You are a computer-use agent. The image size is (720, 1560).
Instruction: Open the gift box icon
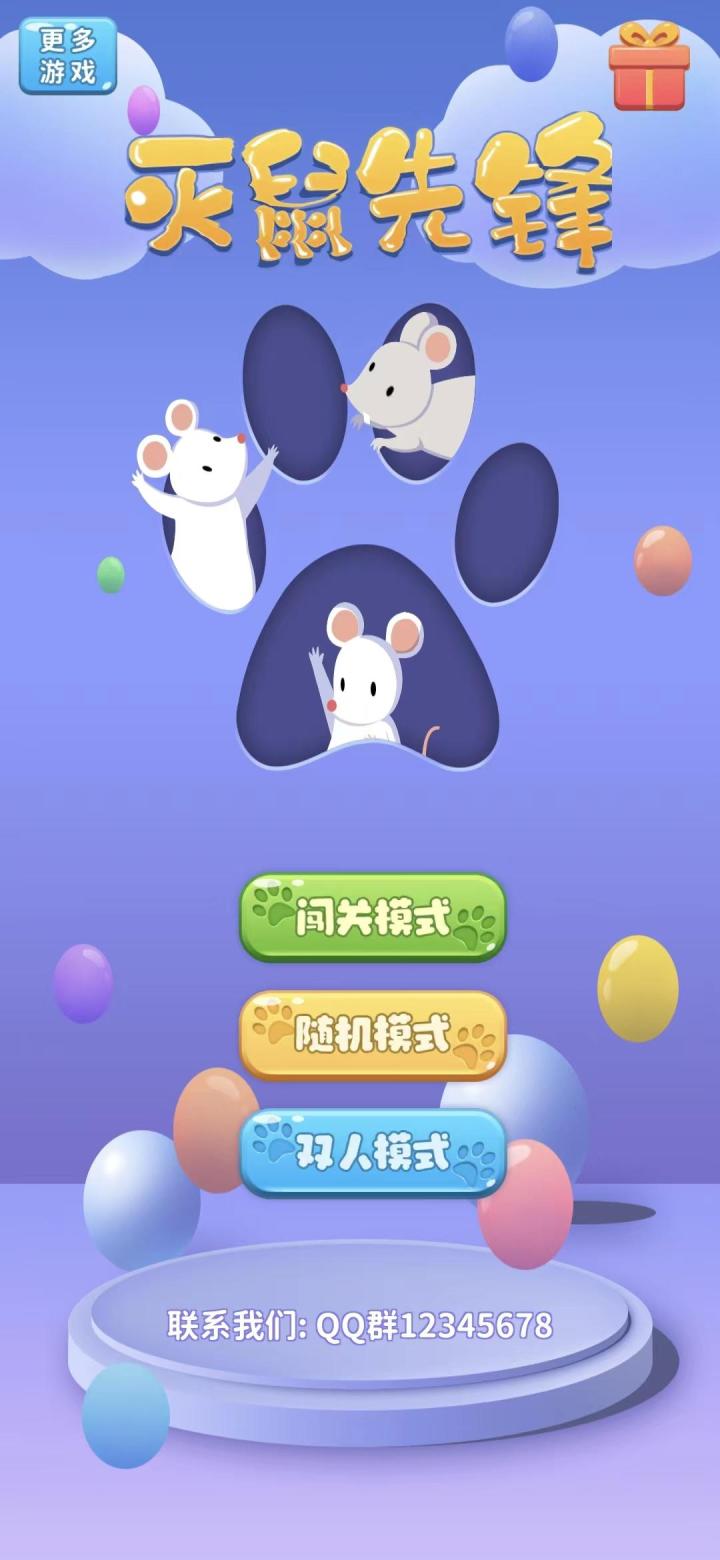(649, 67)
